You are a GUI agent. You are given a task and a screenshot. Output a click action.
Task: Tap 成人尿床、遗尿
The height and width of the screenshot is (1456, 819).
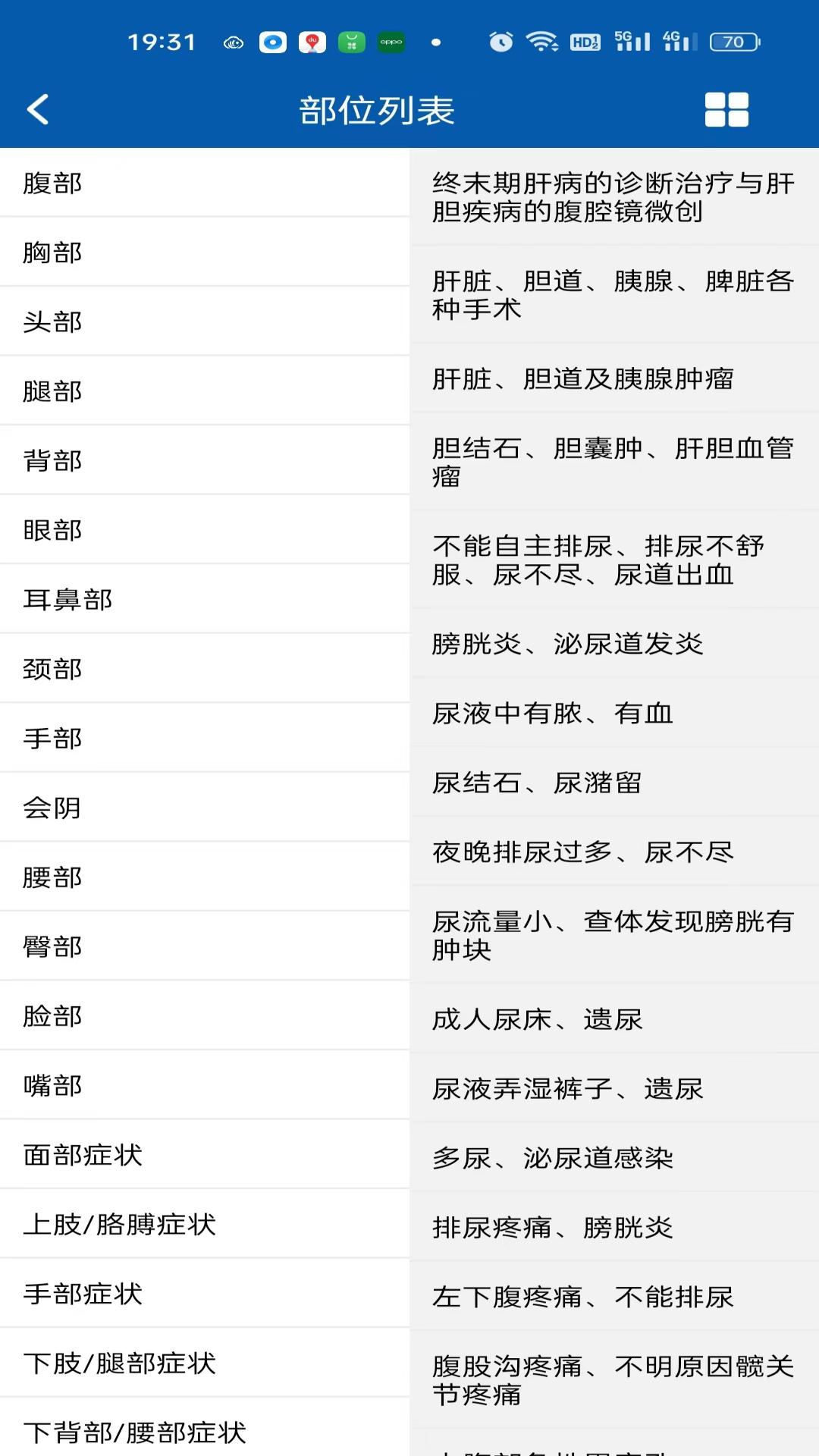tap(614, 1019)
